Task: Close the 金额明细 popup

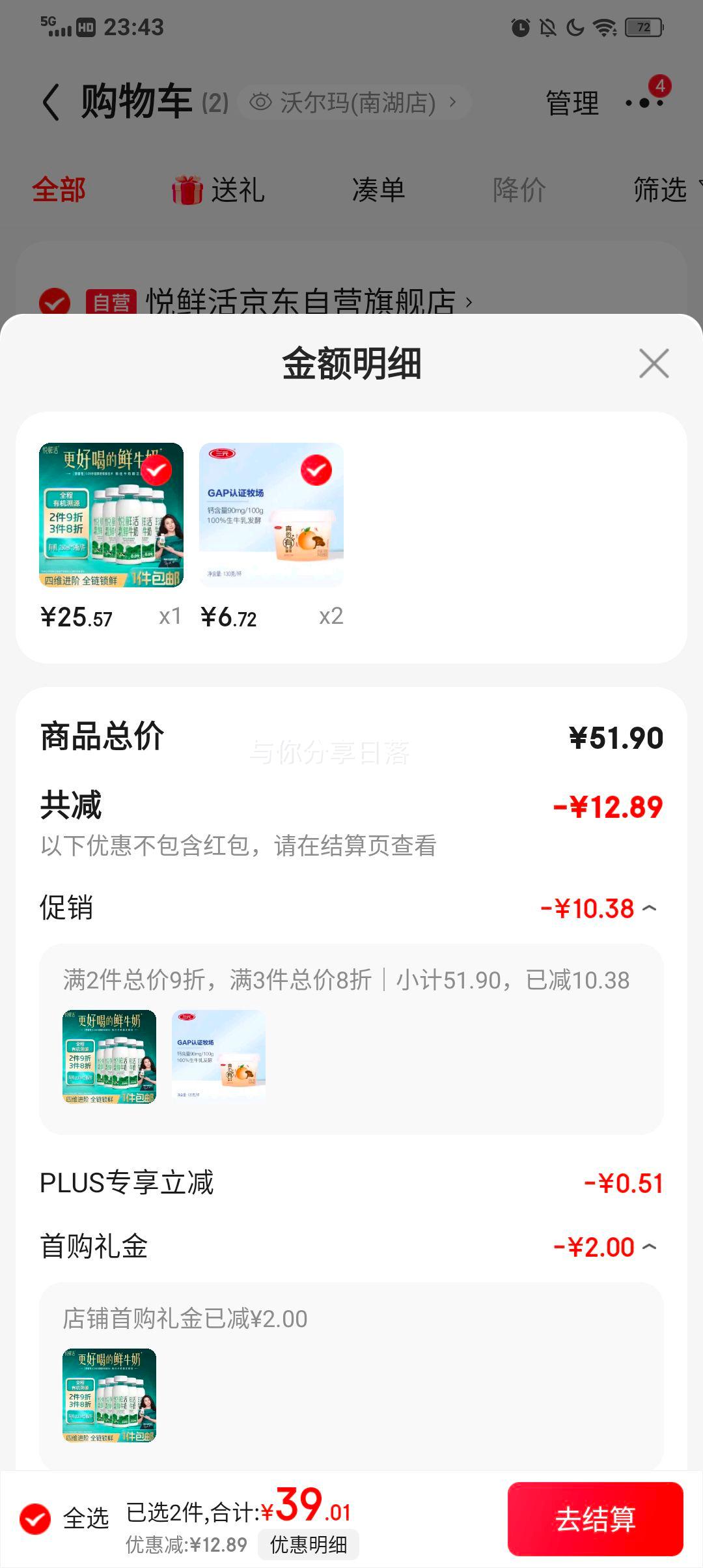Action: click(654, 365)
